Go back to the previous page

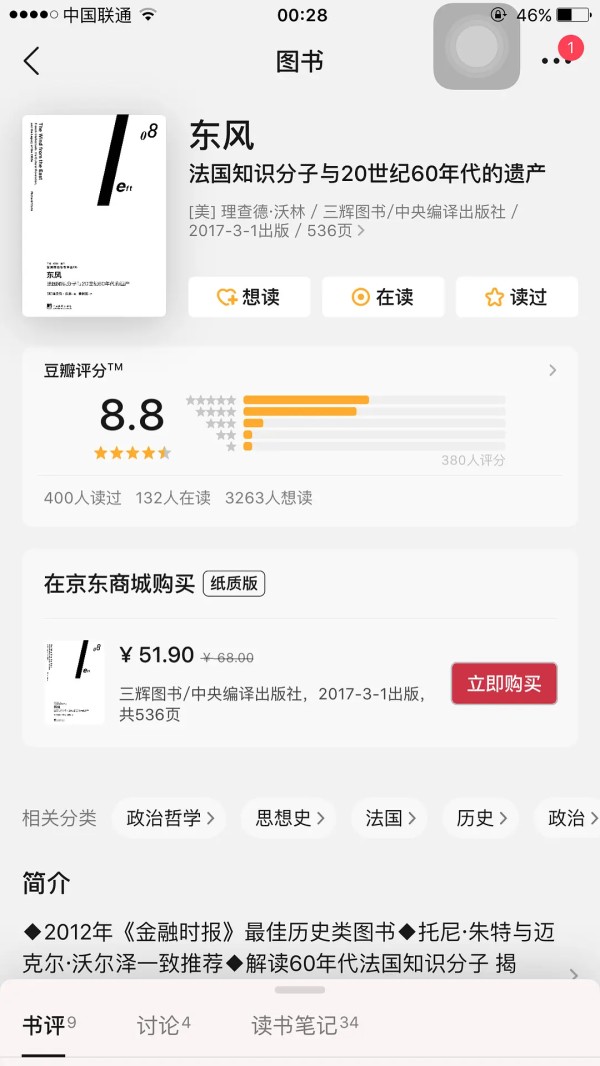pos(32,61)
